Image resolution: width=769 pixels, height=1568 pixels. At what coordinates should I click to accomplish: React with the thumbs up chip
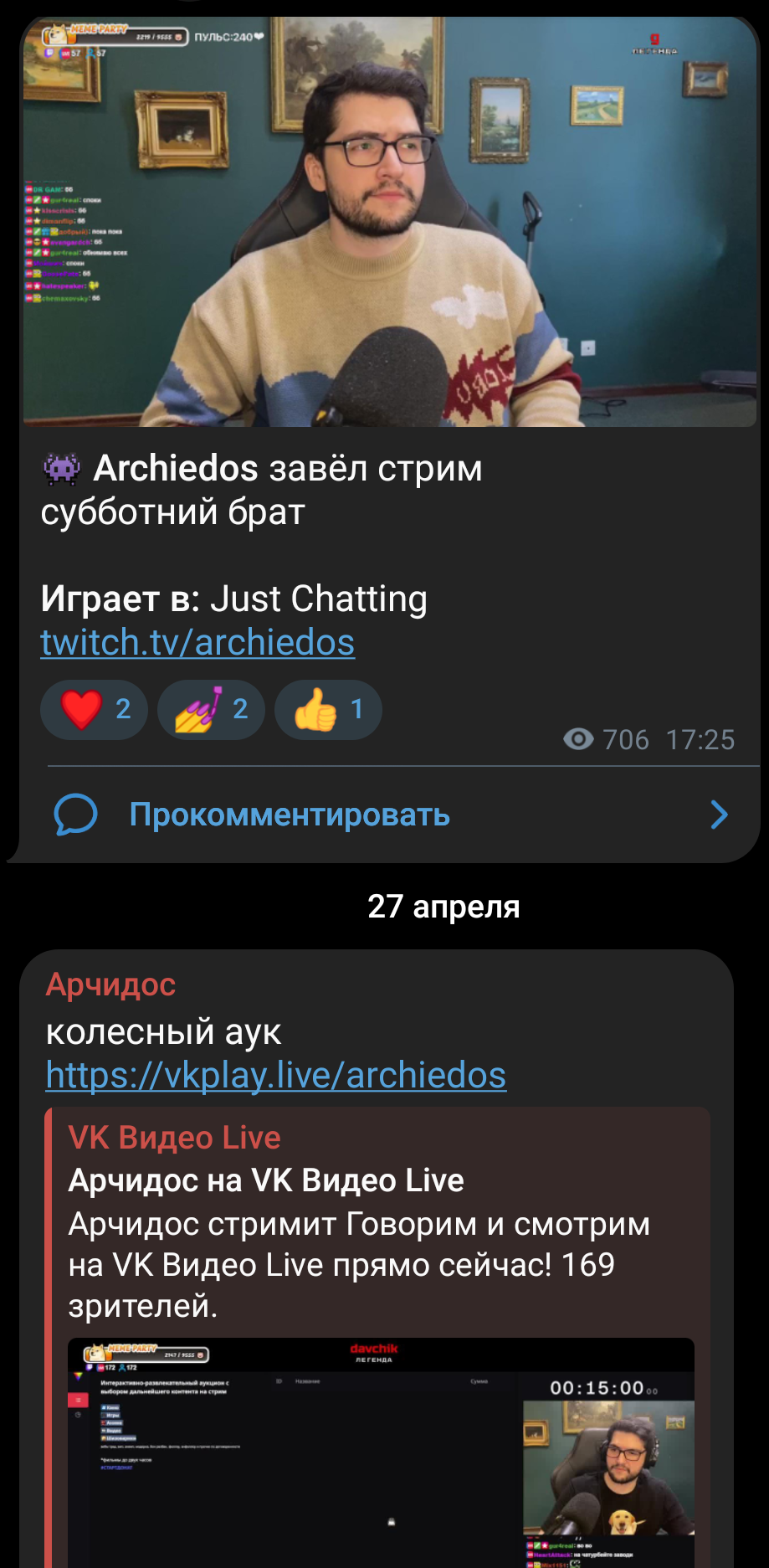click(x=328, y=710)
